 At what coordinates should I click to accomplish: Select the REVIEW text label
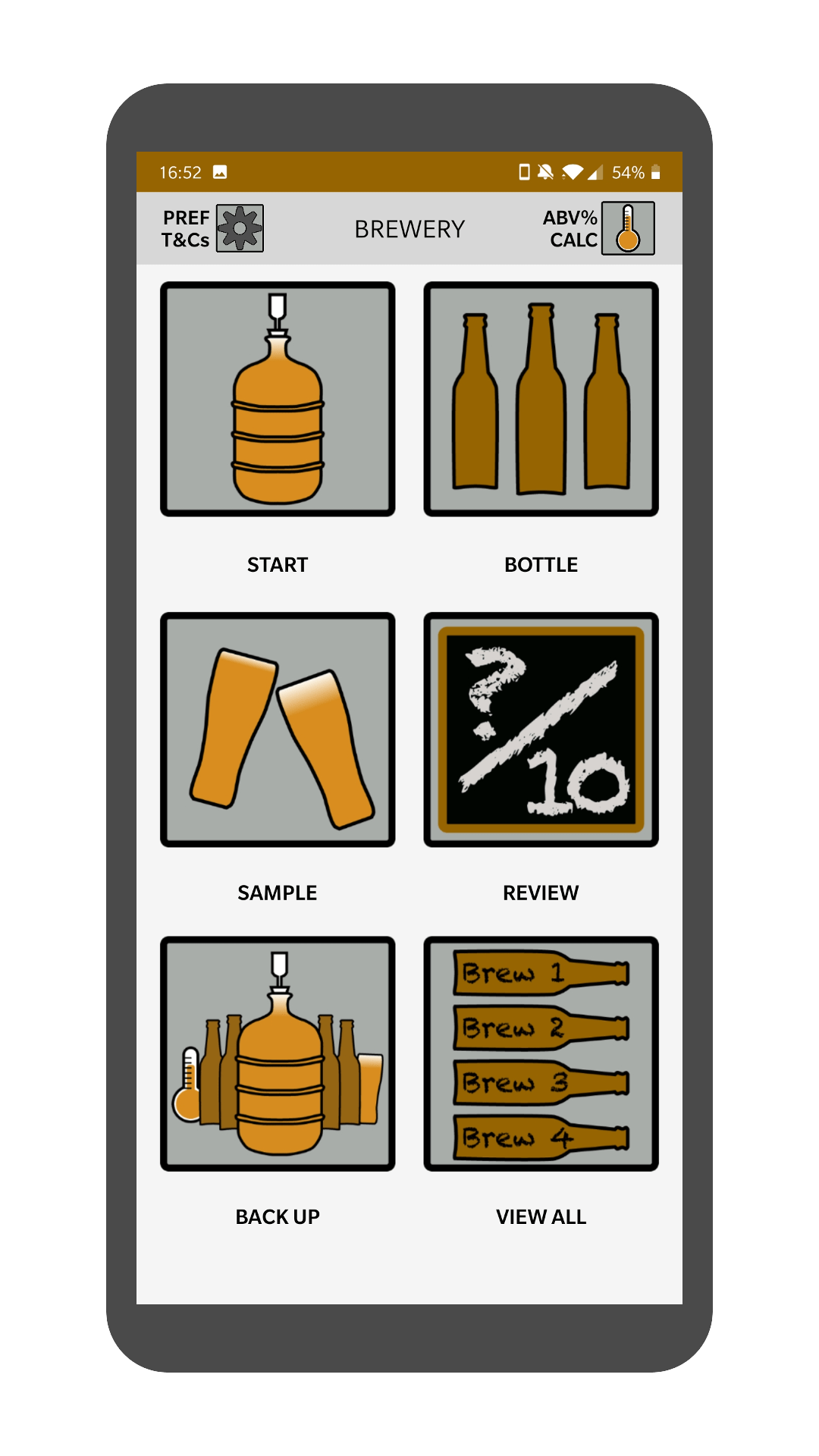coord(540,893)
